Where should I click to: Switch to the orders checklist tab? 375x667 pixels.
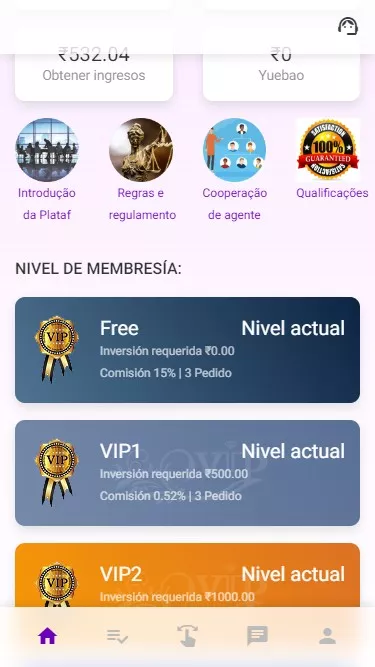pyautogui.click(x=117, y=637)
